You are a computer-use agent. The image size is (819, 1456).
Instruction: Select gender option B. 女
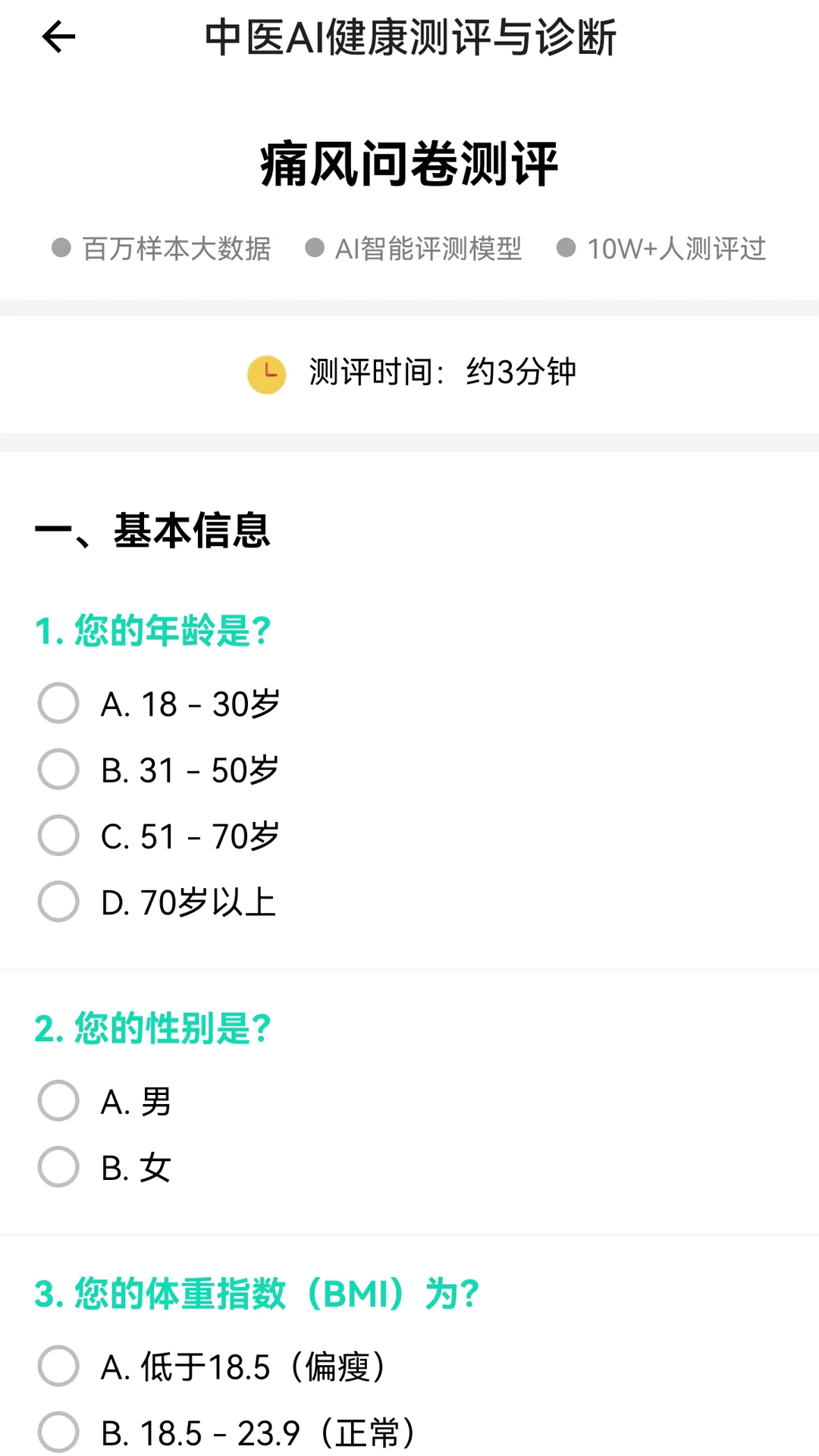pos(58,1166)
